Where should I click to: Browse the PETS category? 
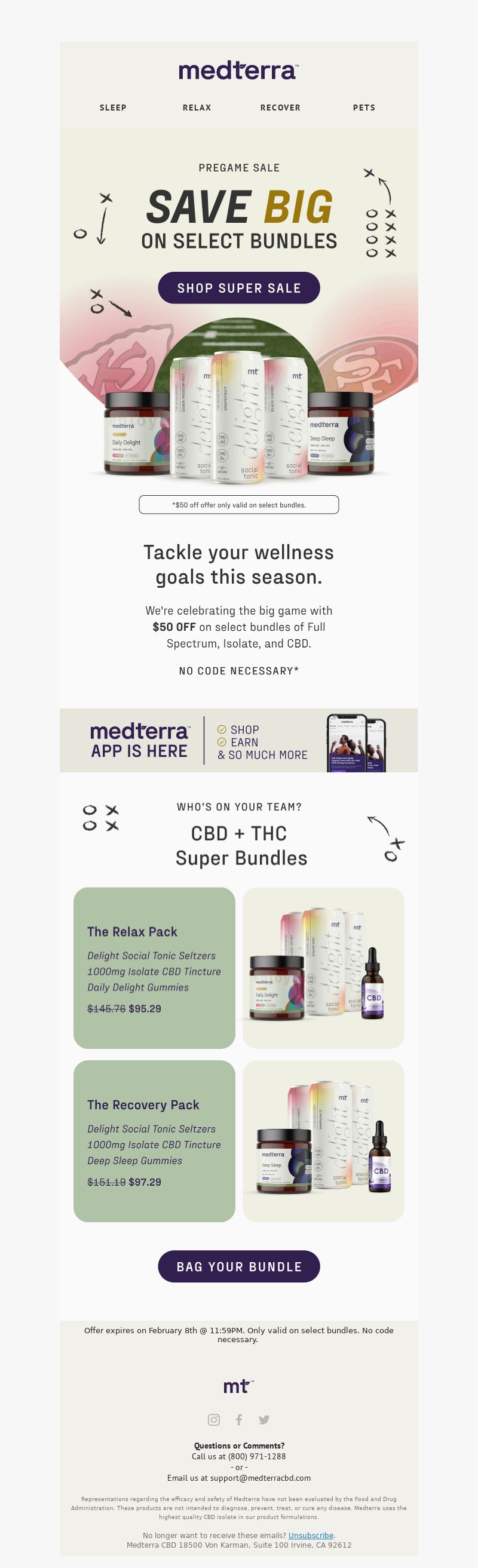364,108
